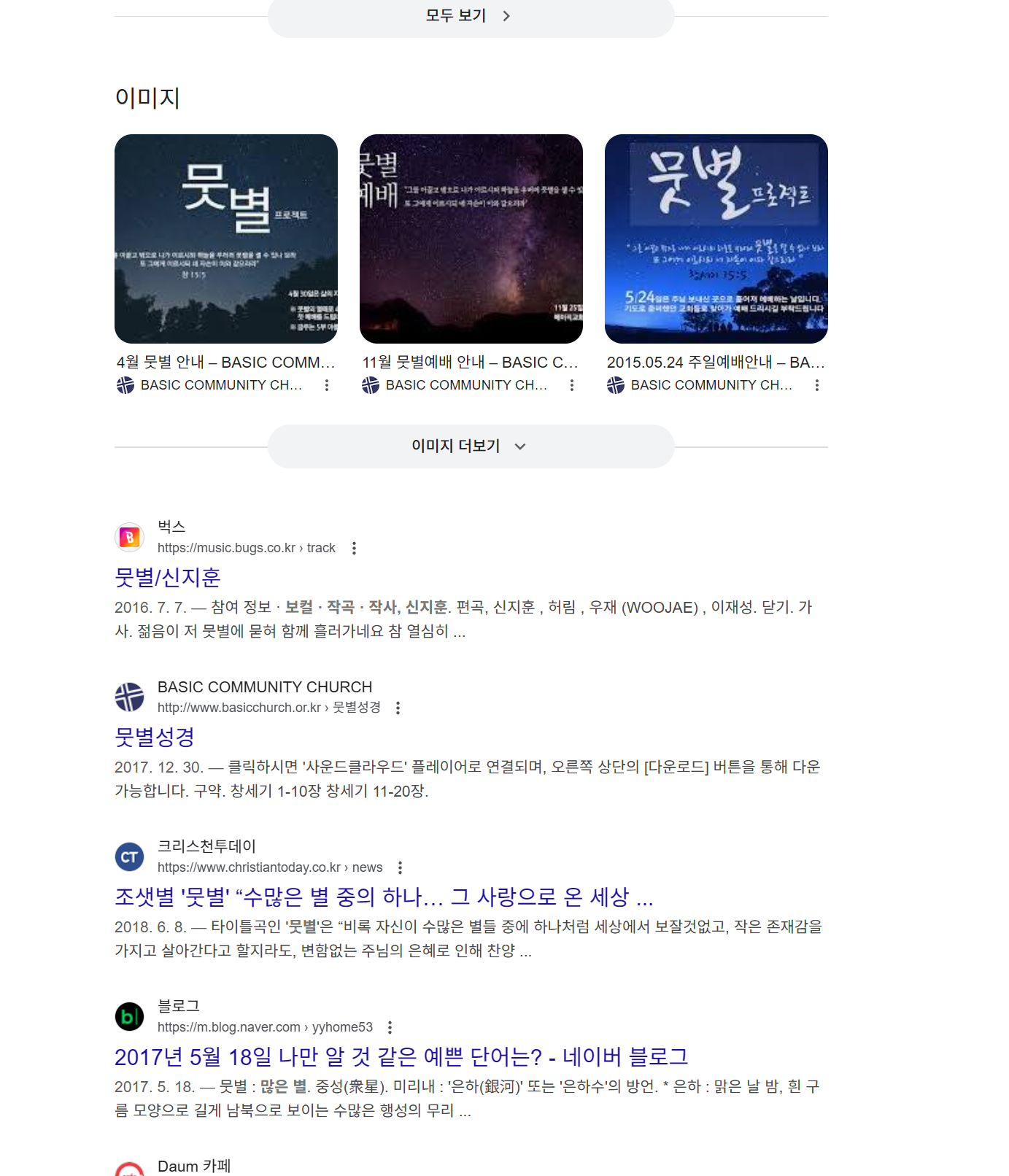
Task: Open more options for the 벅스 result
Action: point(354,548)
